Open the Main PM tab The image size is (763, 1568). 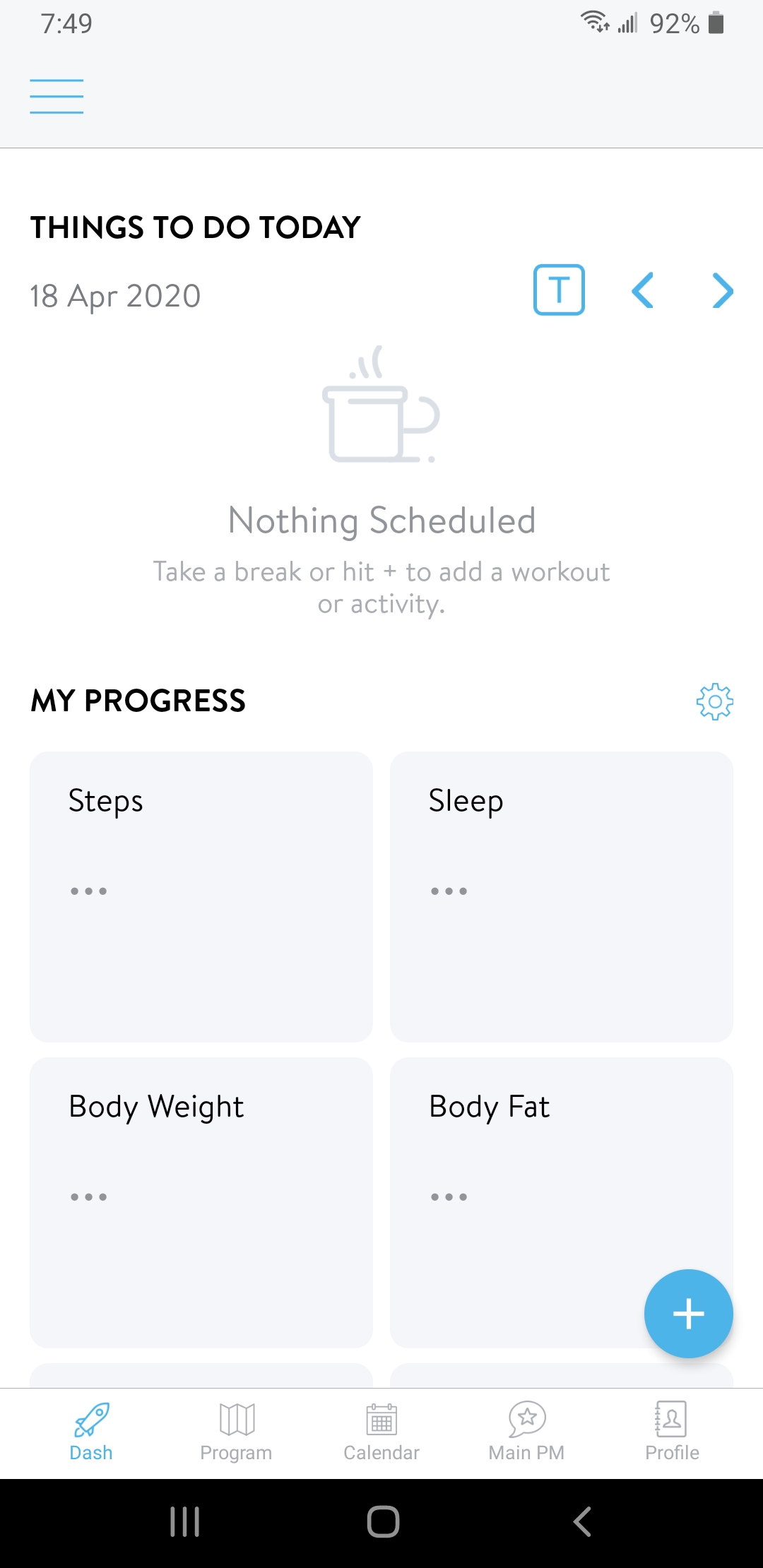527,1432
